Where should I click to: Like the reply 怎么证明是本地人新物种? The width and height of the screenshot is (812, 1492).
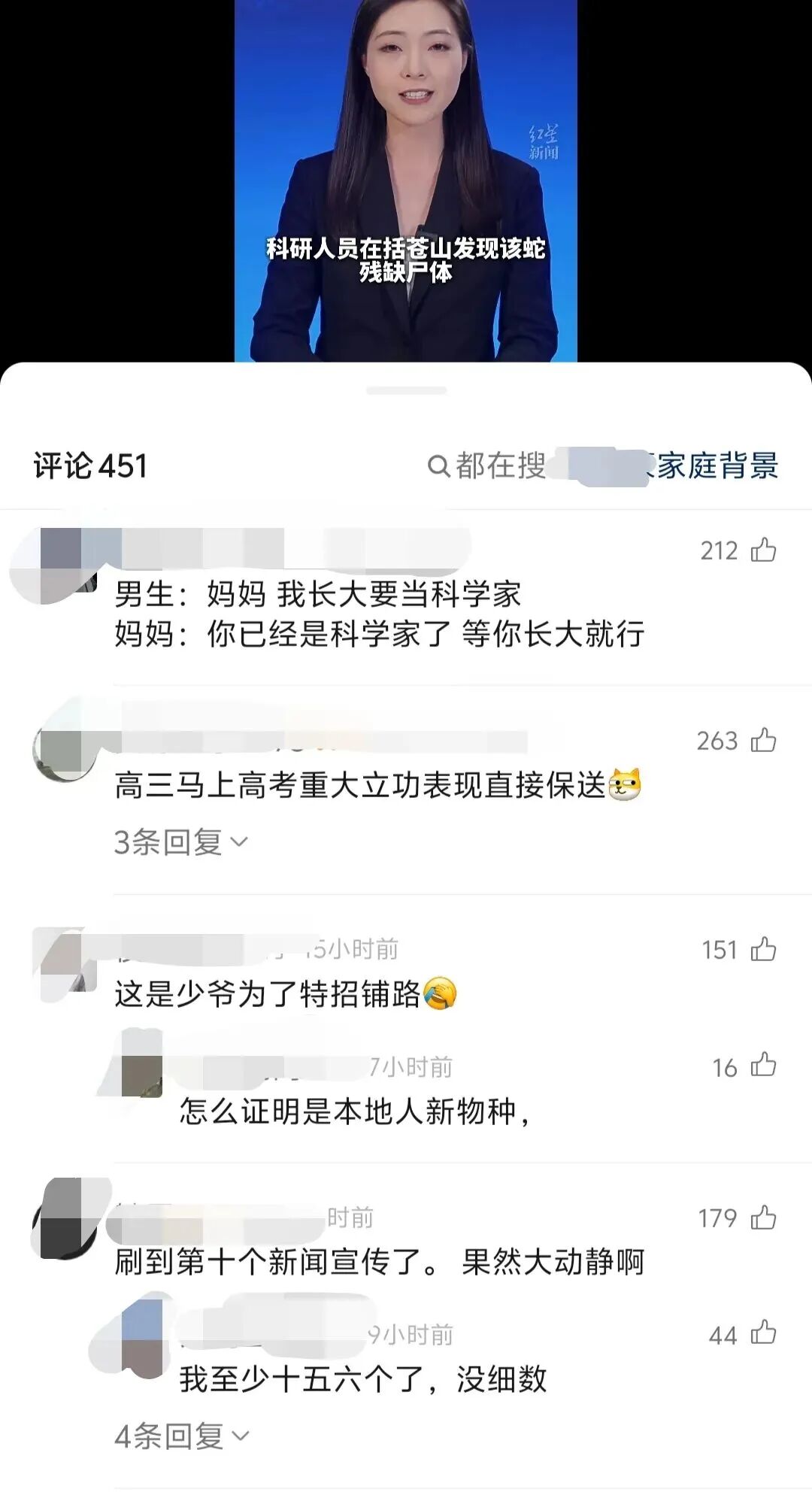[763, 1066]
